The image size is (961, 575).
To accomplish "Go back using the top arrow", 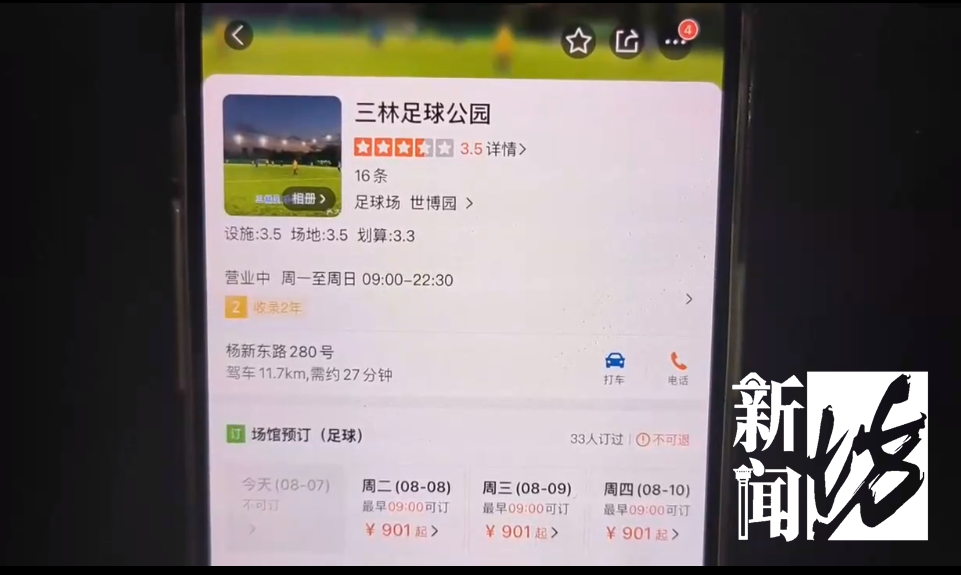I will [237, 35].
